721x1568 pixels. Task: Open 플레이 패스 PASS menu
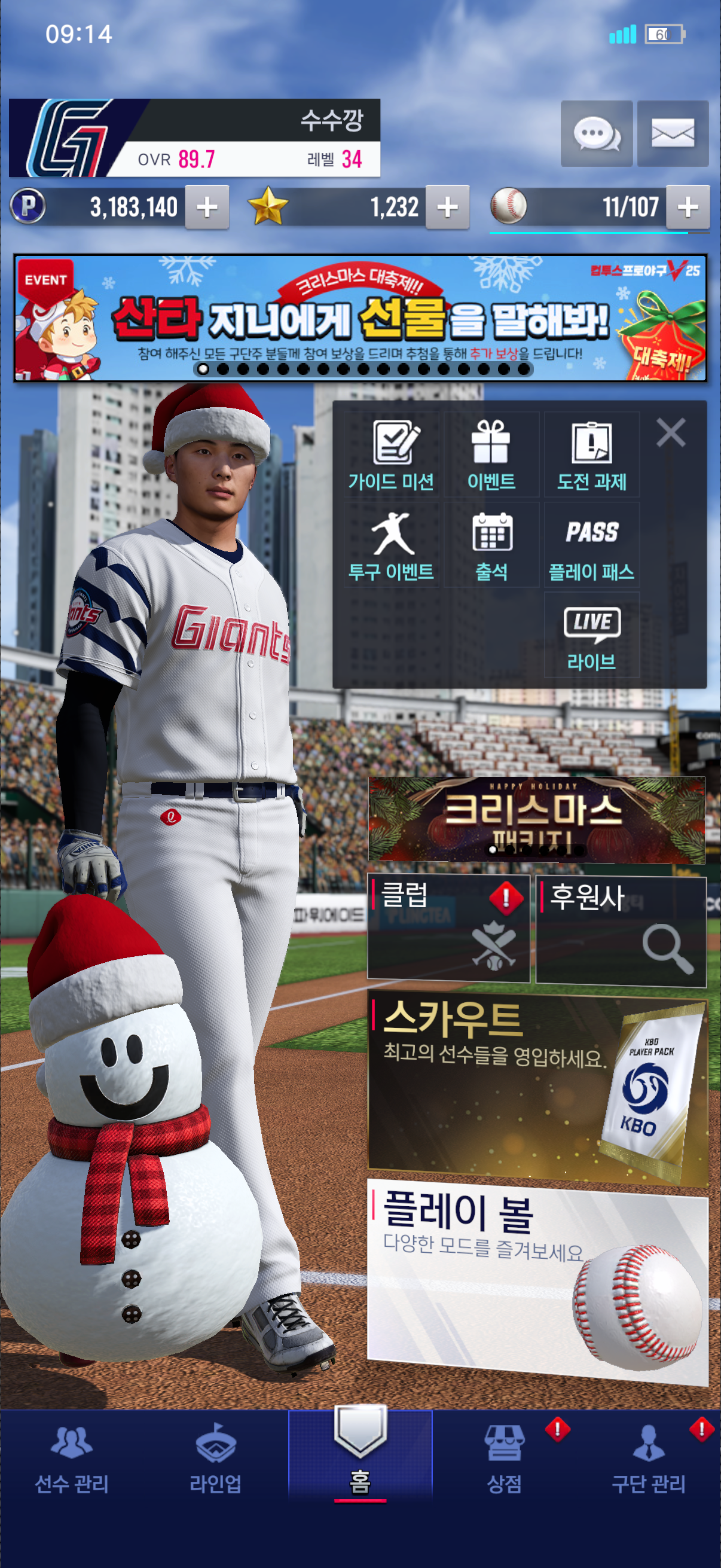pyautogui.click(x=591, y=545)
